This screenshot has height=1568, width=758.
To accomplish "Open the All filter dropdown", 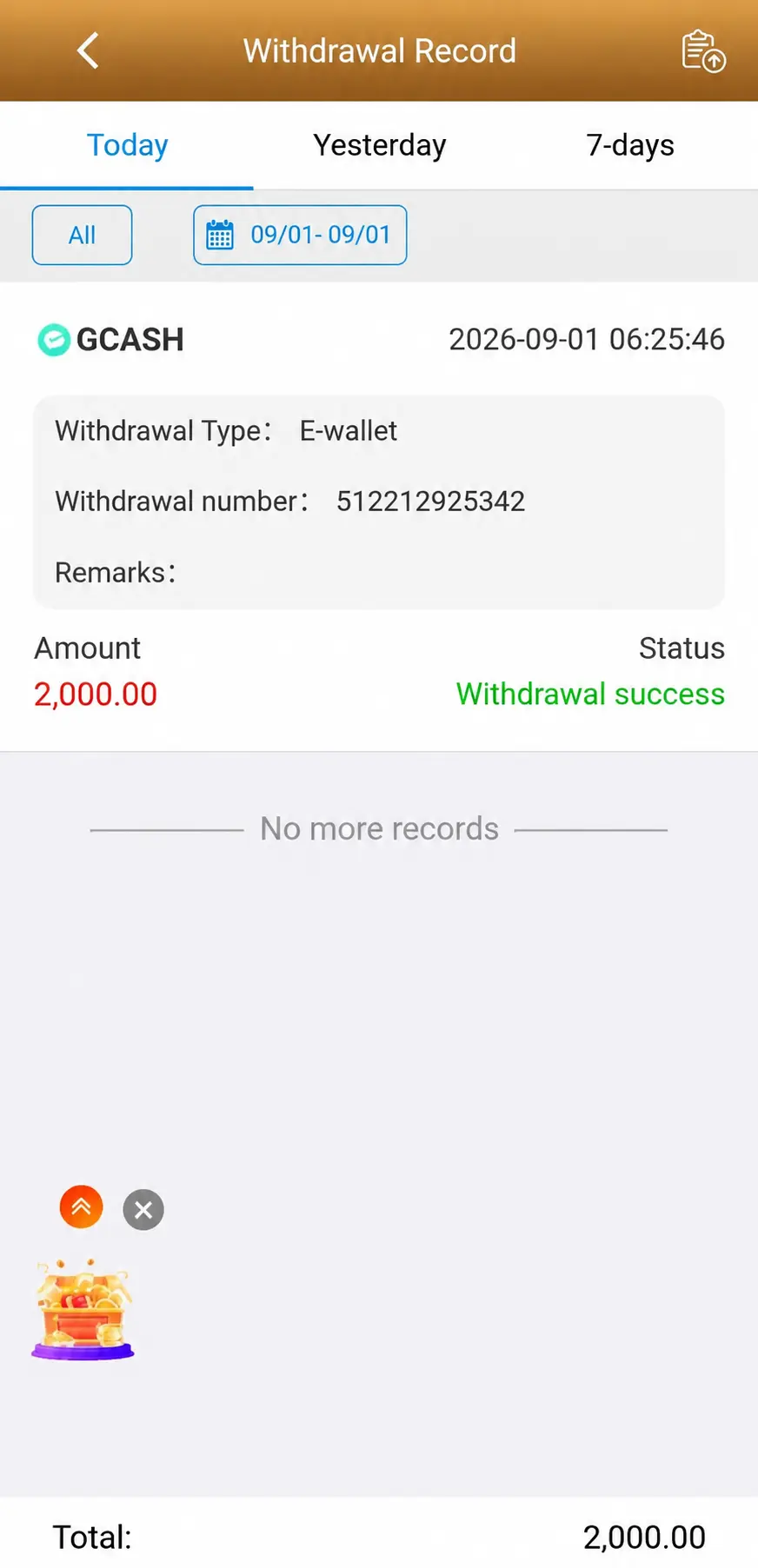I will click(x=82, y=235).
